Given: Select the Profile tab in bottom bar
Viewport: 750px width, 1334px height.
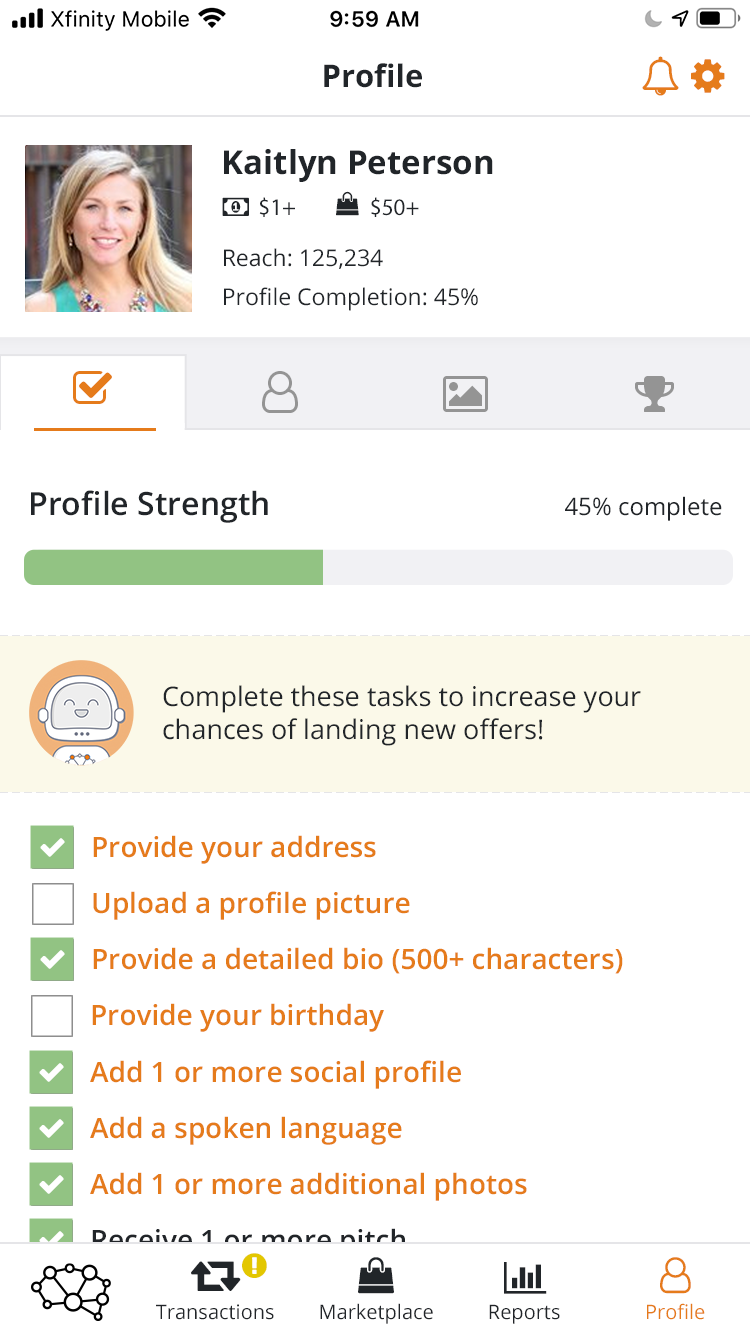Looking at the screenshot, I should 675,1290.
